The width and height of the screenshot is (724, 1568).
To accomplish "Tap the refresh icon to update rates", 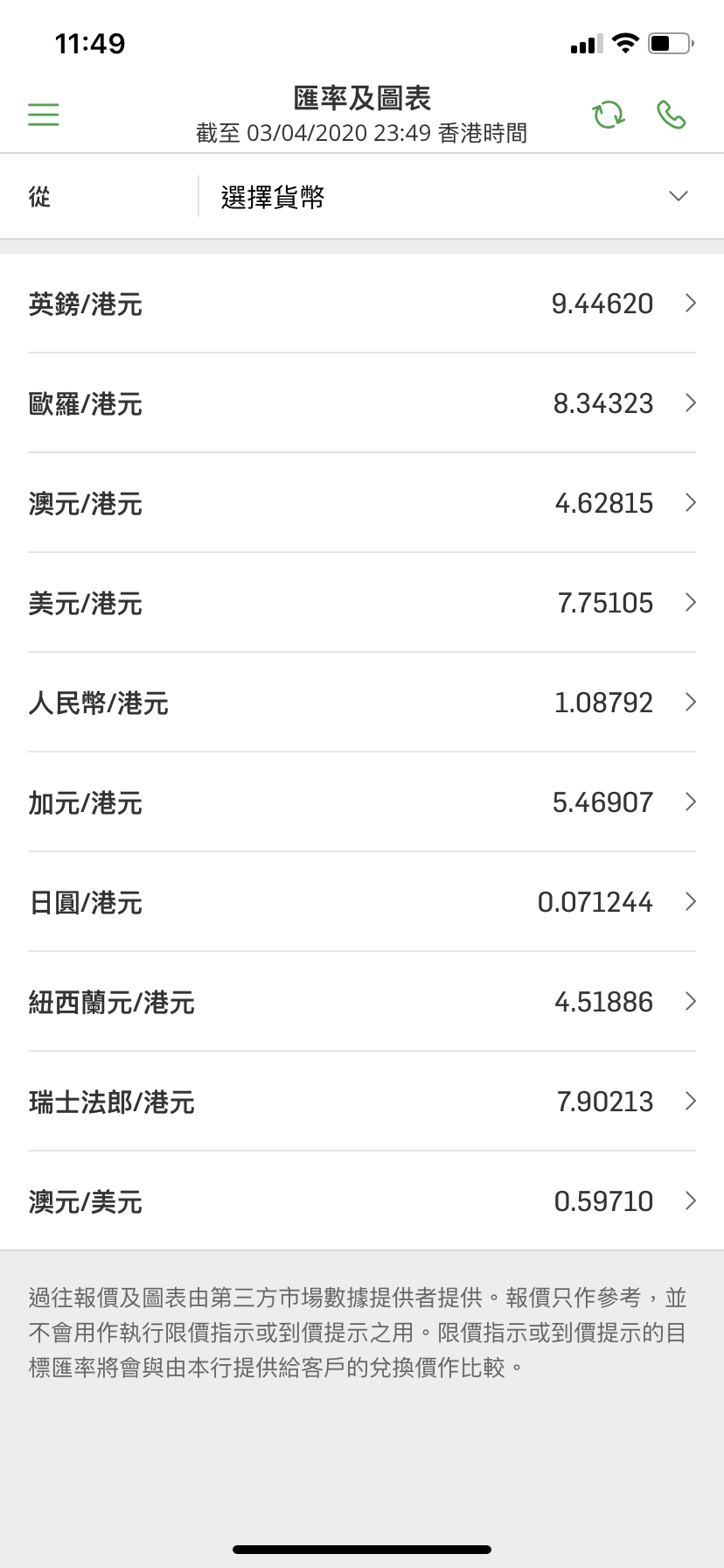I will pyautogui.click(x=609, y=114).
